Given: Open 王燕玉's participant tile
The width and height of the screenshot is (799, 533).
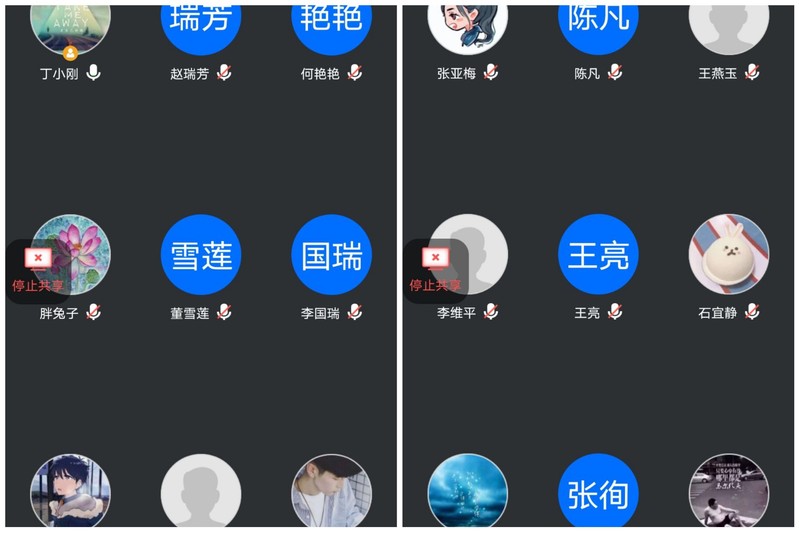Looking at the screenshot, I should click(728, 25).
